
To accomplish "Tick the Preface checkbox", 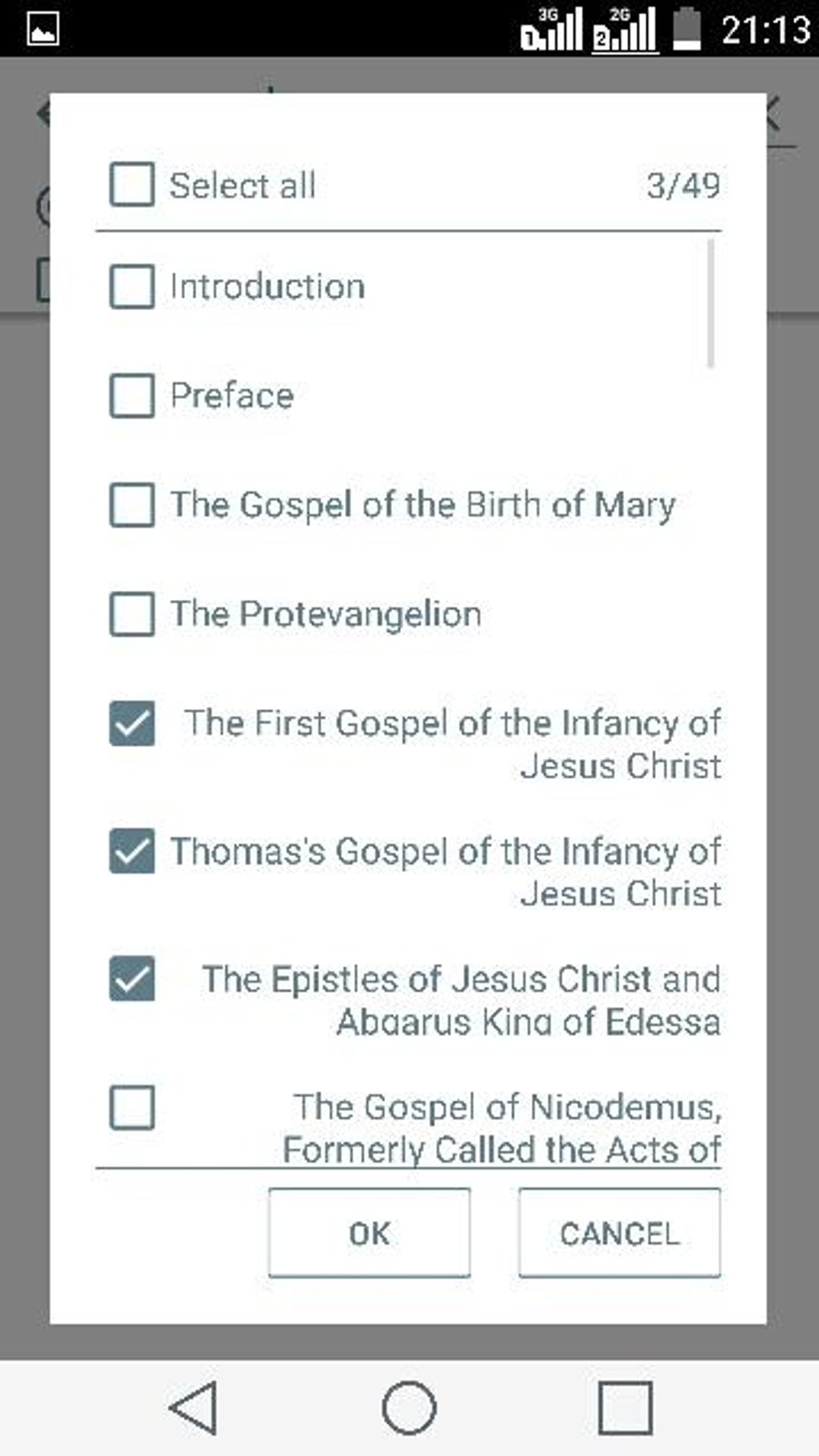I will 132,396.
